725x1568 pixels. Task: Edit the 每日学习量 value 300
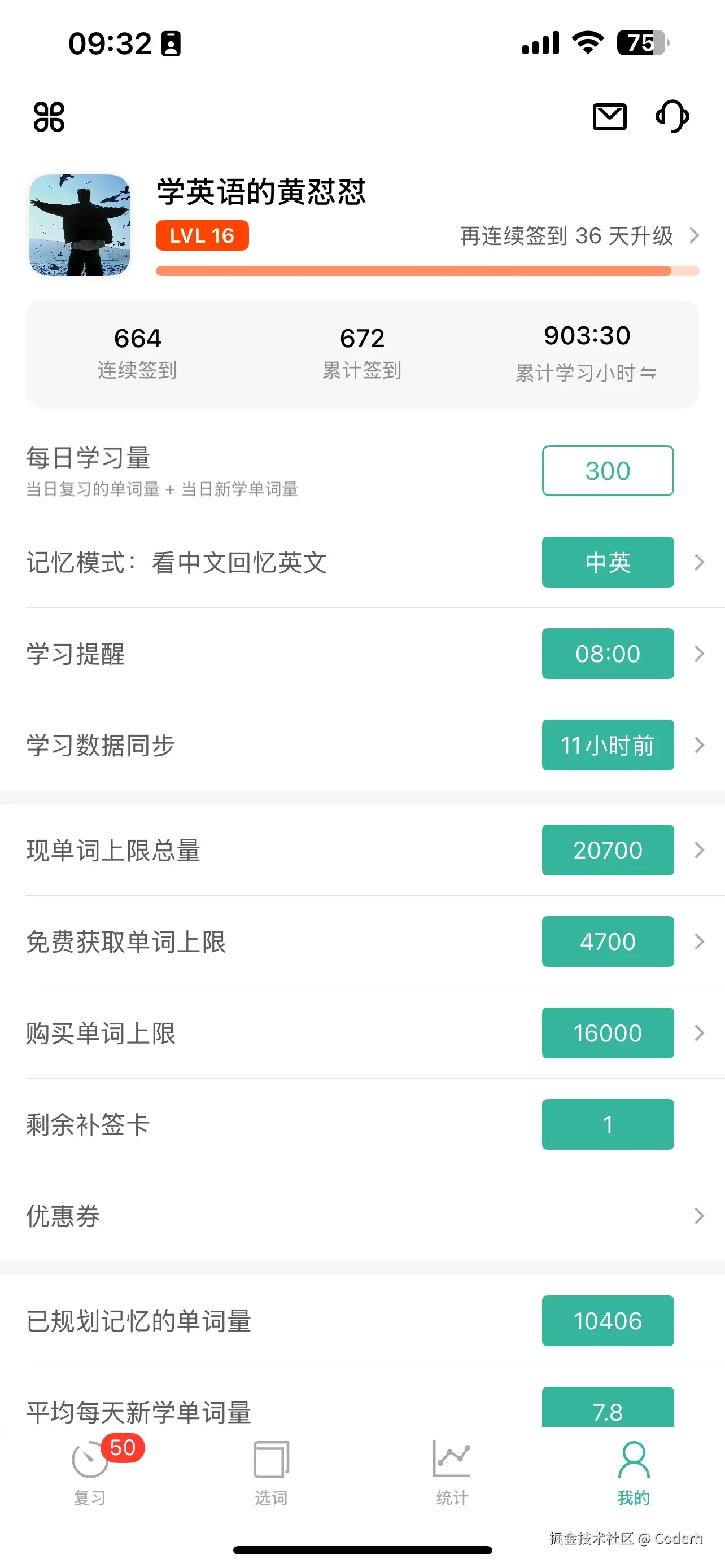click(608, 471)
